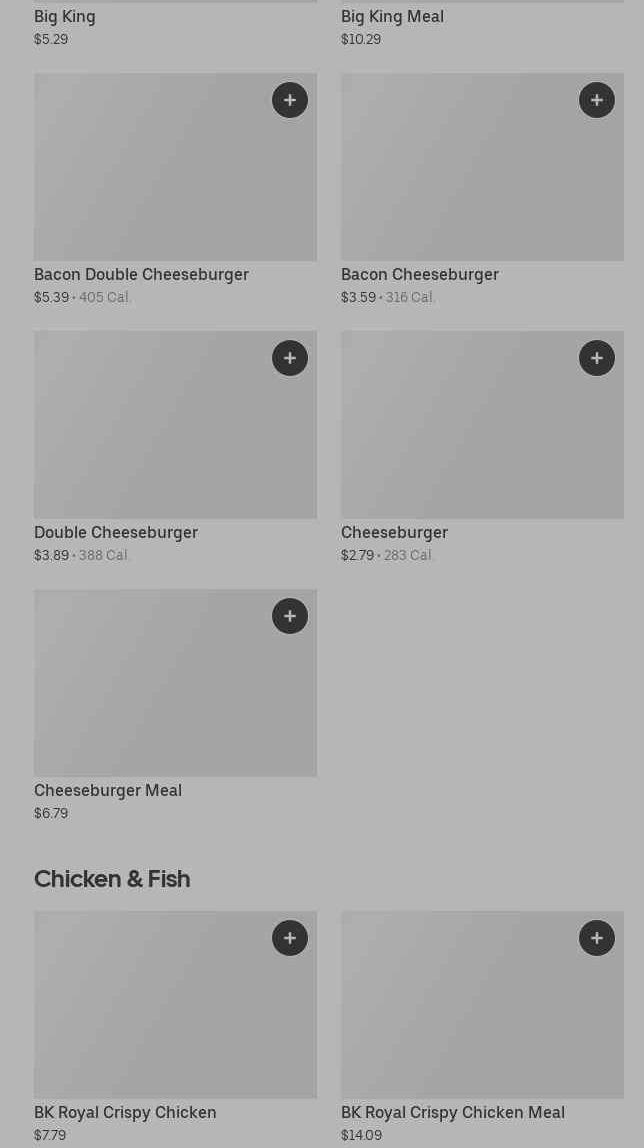This screenshot has width=644, height=1148.
Task: Add the $2.79 Cheeseburger to the order
Action: [x=596, y=358]
